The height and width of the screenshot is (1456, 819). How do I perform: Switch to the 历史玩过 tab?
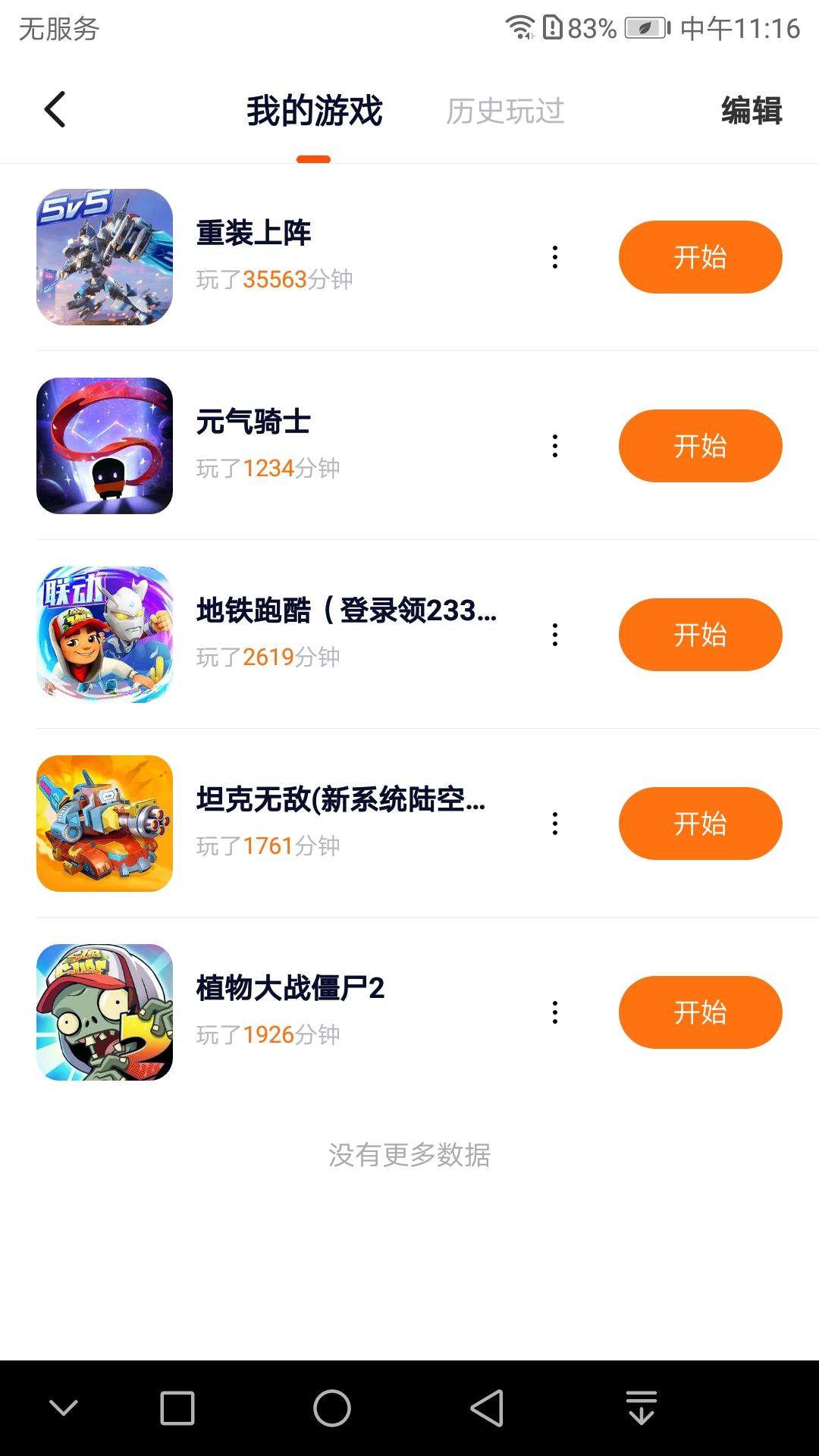click(x=505, y=111)
